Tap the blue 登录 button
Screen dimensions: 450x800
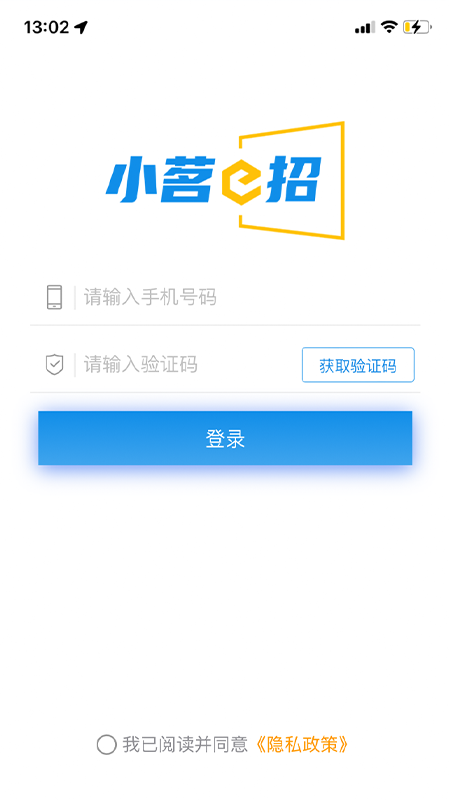[225, 438]
